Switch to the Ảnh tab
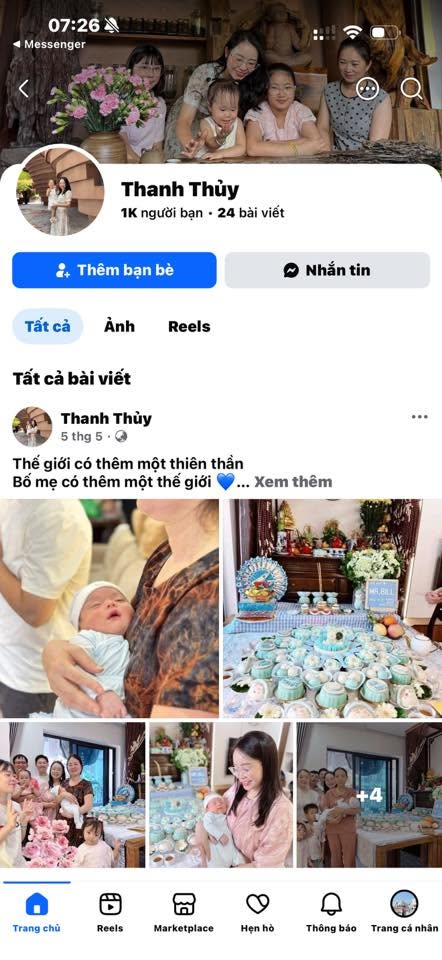The image size is (442, 960). [119, 326]
